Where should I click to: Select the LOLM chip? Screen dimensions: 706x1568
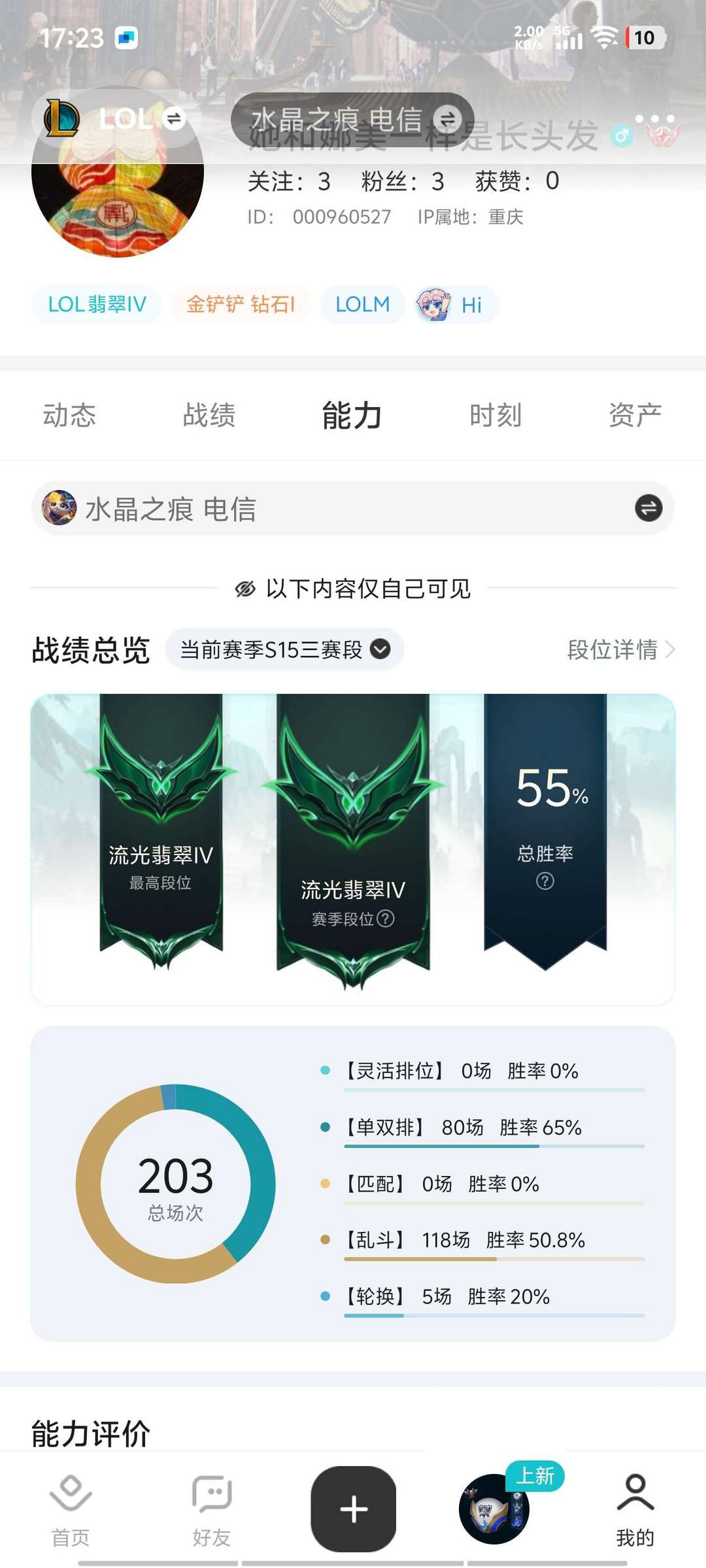click(362, 304)
